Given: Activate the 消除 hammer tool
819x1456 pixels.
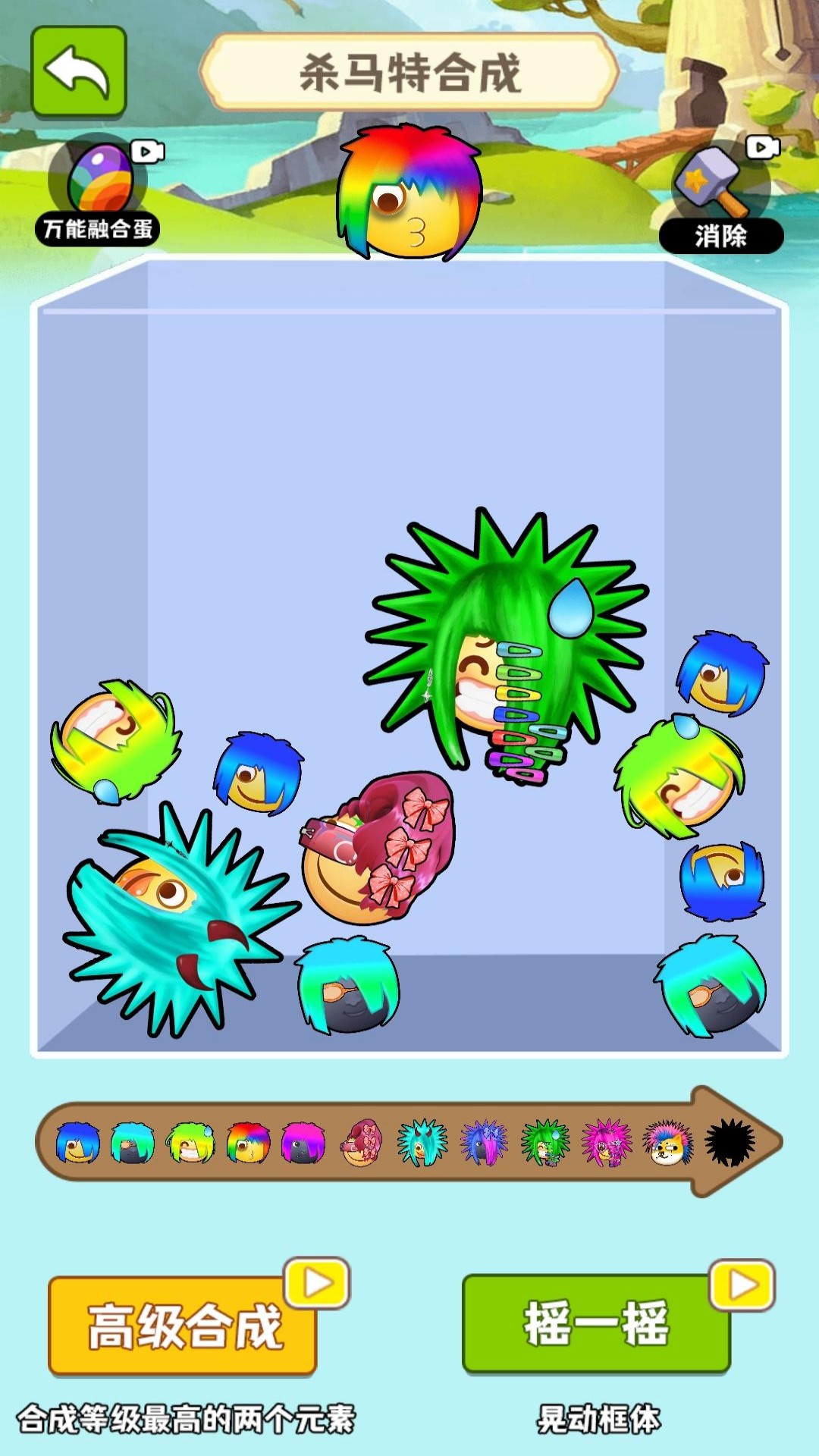Looking at the screenshot, I should point(720,196).
